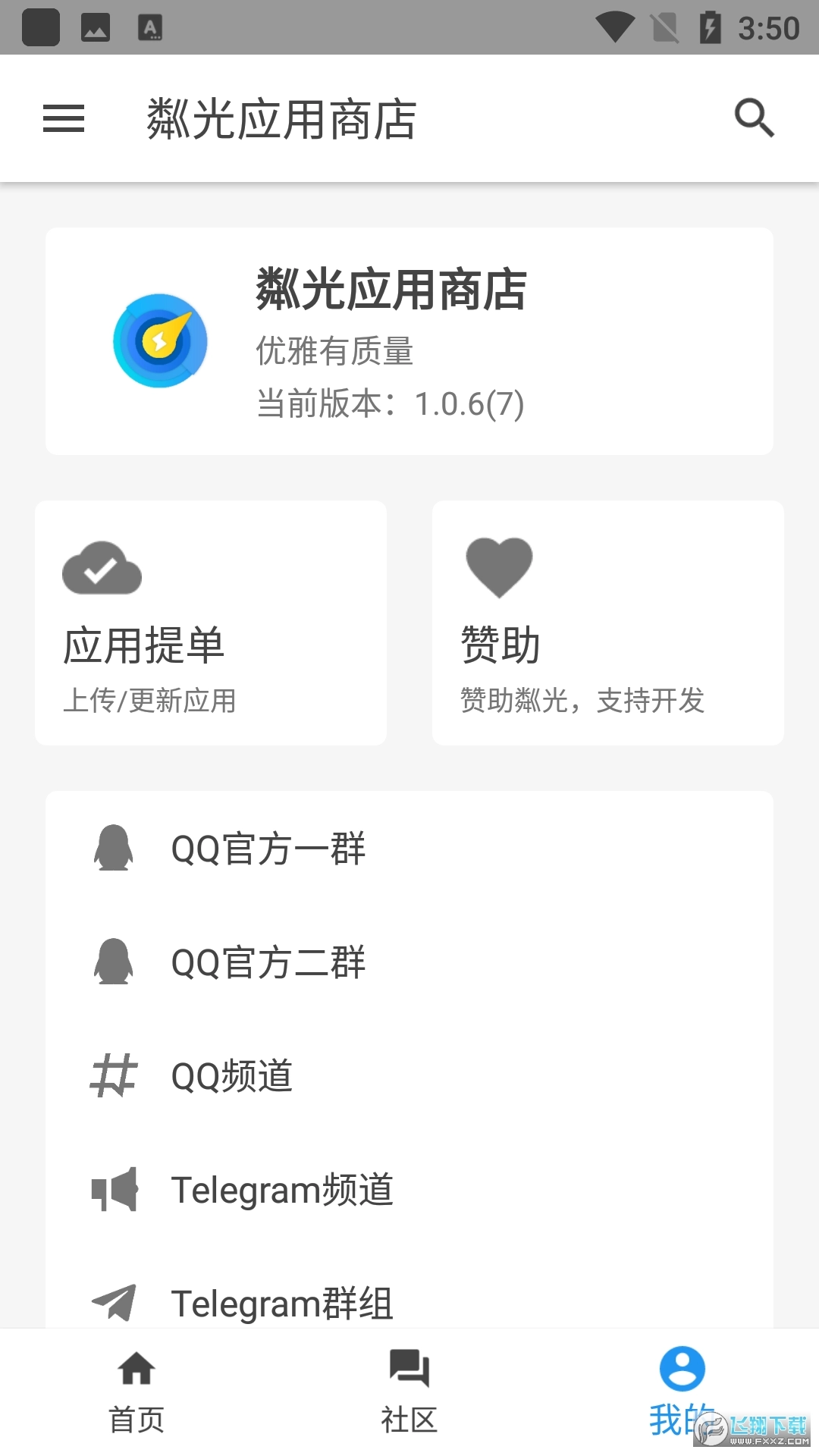Image resolution: width=819 pixels, height=1456 pixels.
Task: Open the 应用提单 upload card
Action: point(211,622)
